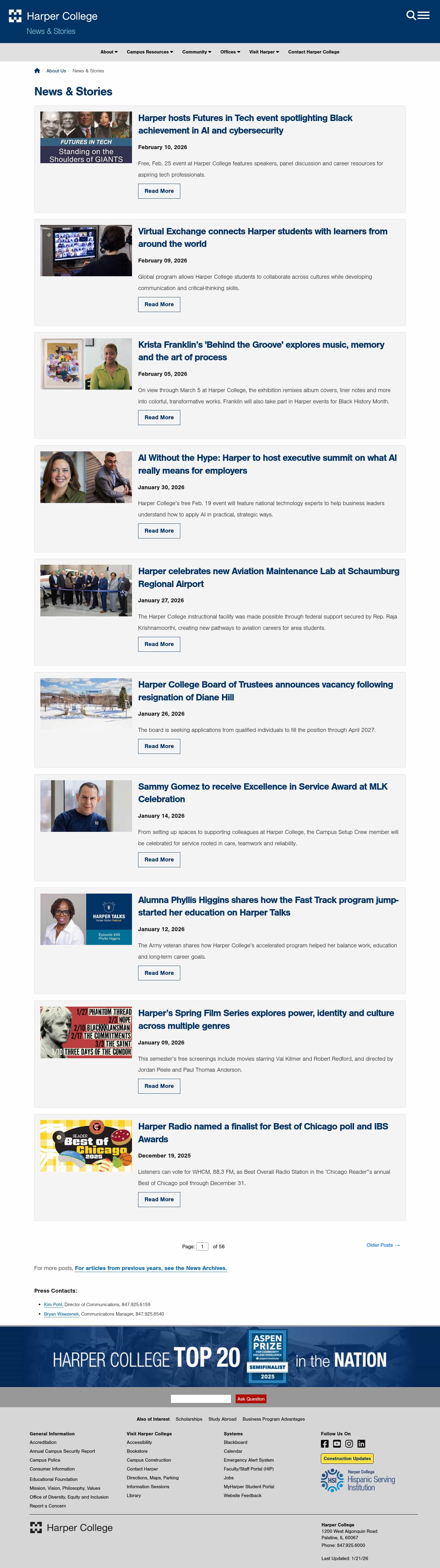Go to Older Posts

(383, 1245)
